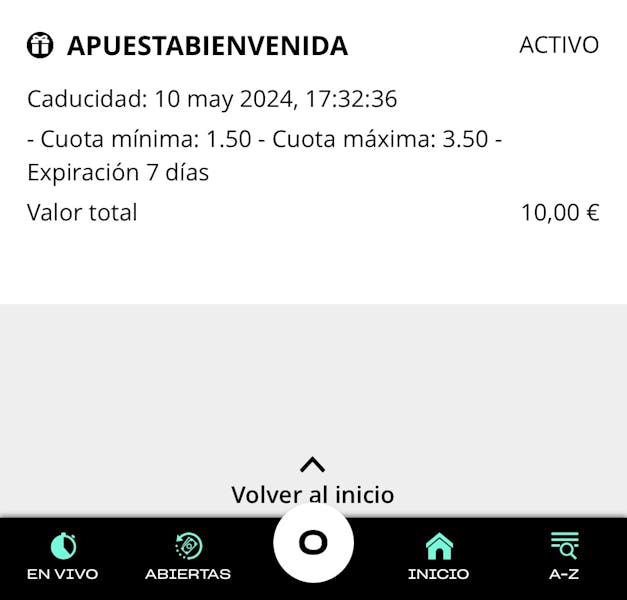The width and height of the screenshot is (627, 600).
Task: Switch to the En Vivo tab
Action: tap(63, 557)
